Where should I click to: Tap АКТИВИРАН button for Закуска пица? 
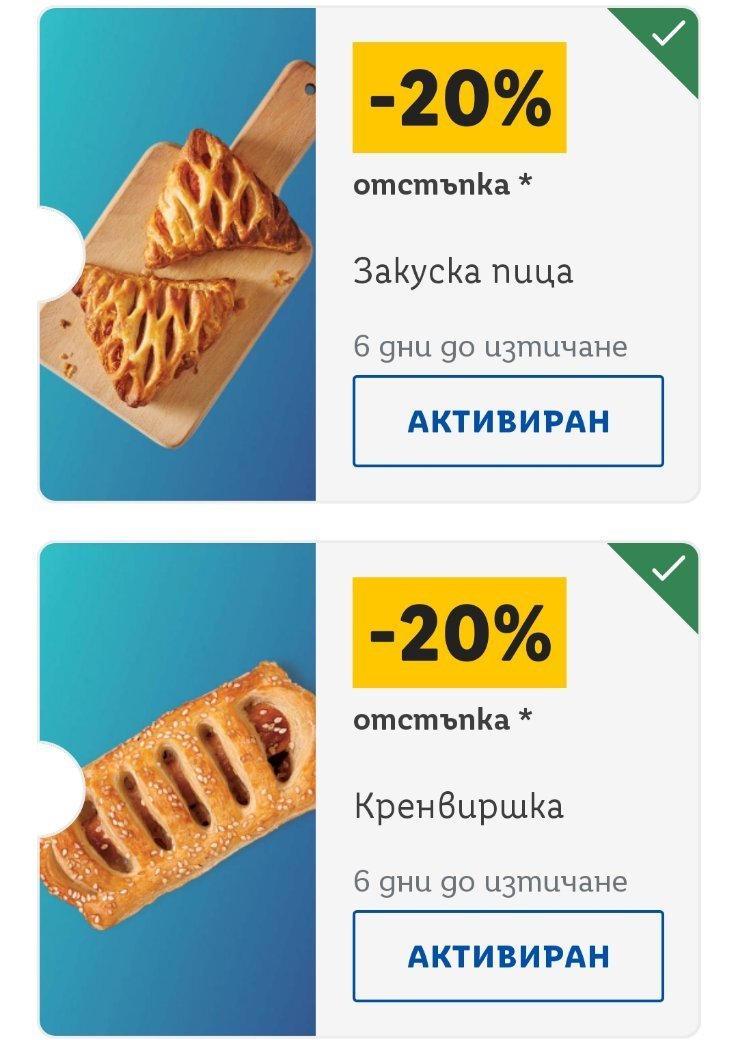coord(508,421)
